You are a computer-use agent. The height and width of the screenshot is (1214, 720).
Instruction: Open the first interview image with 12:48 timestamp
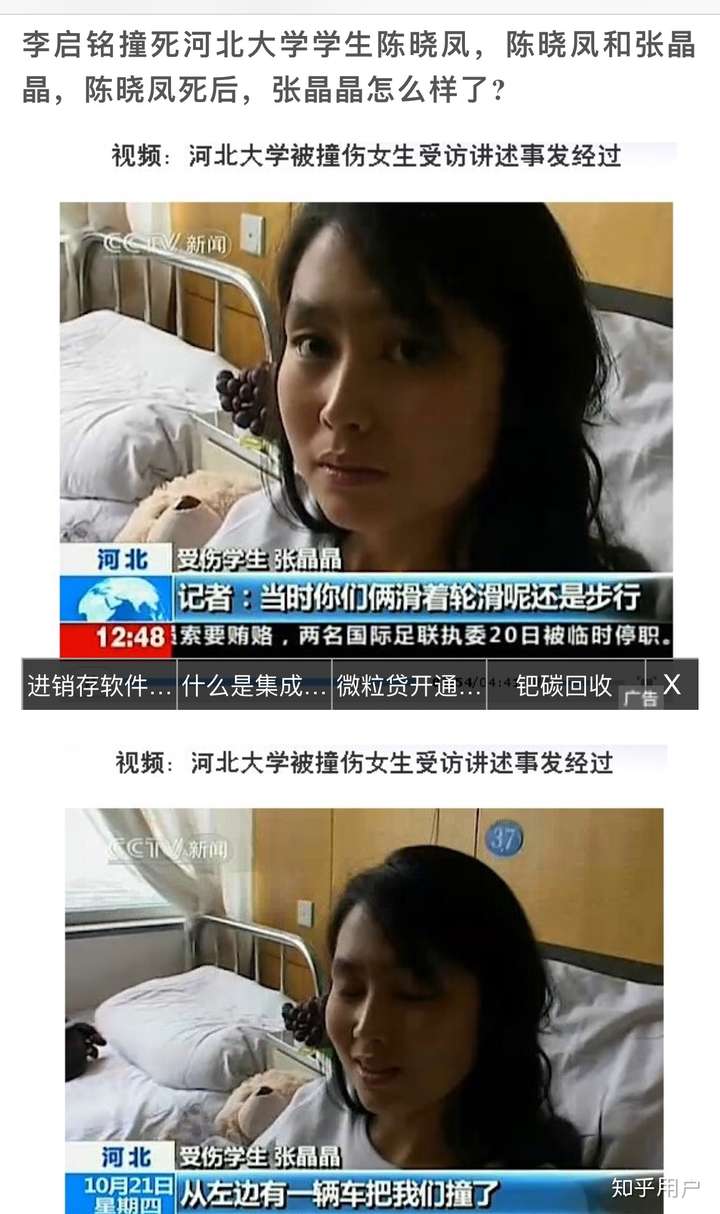point(366,420)
